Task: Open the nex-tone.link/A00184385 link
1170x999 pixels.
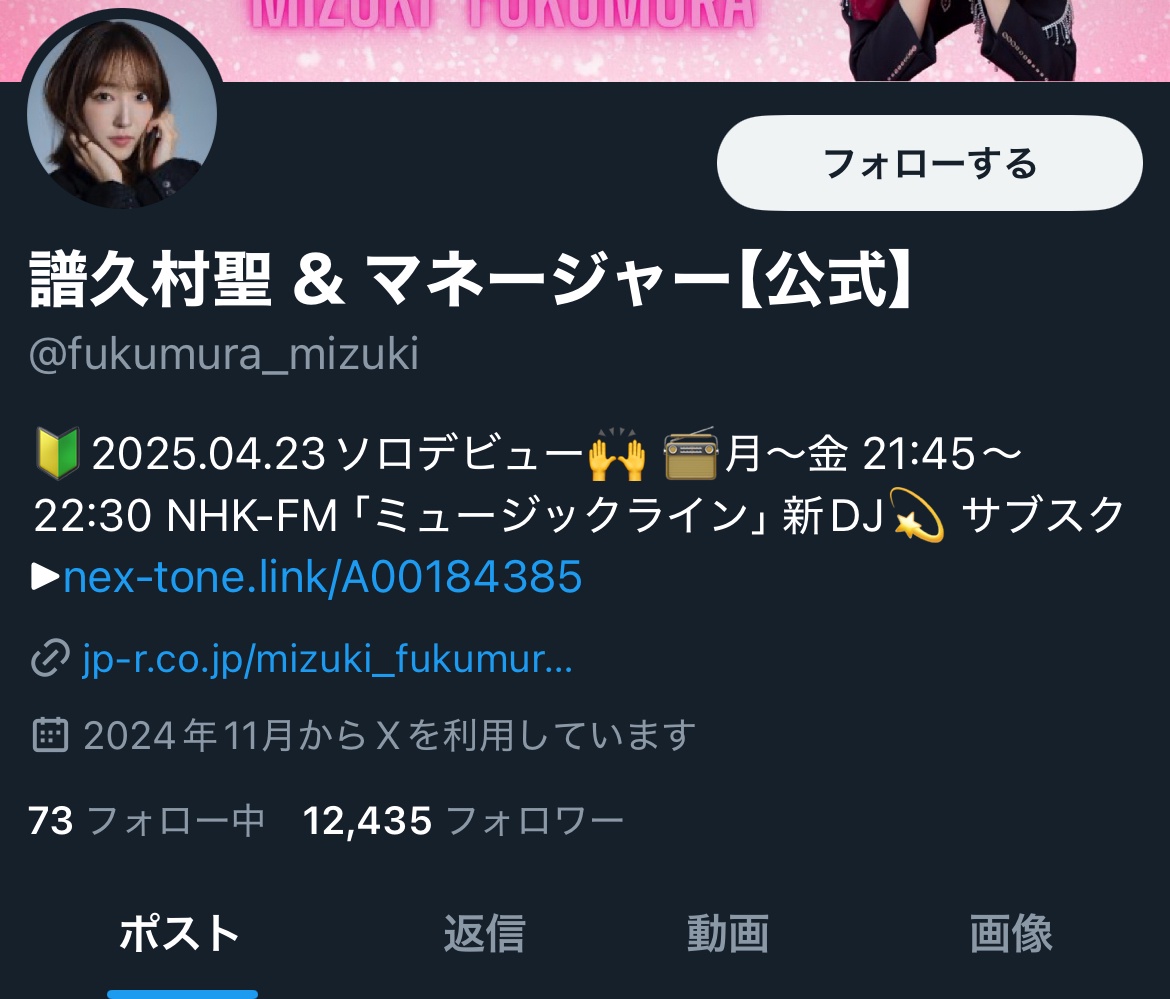Action: click(322, 577)
